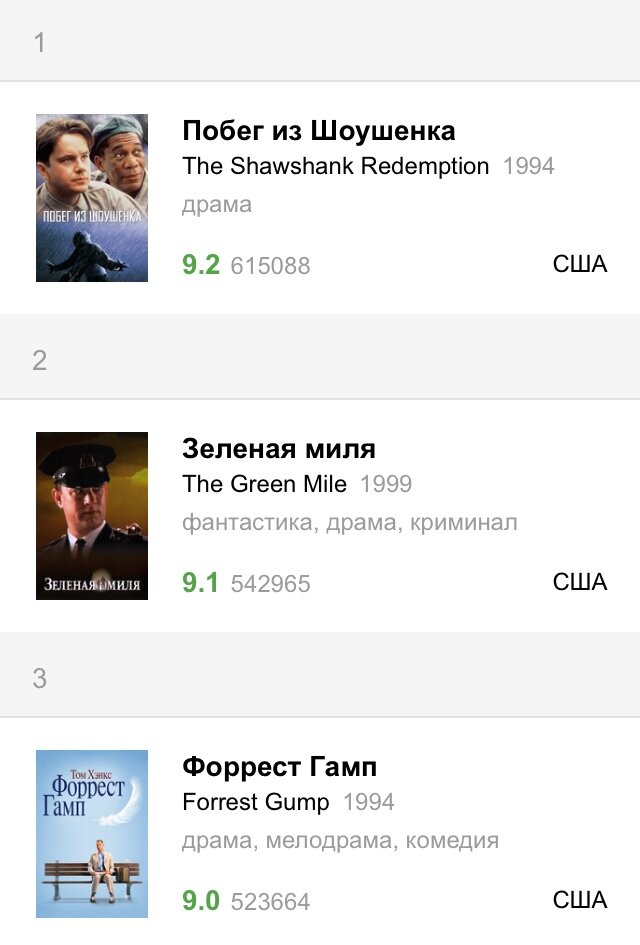Open the Форрест Гамп movie entry
Image resolution: width=640 pixels, height=945 pixels.
pyautogui.click(x=279, y=767)
